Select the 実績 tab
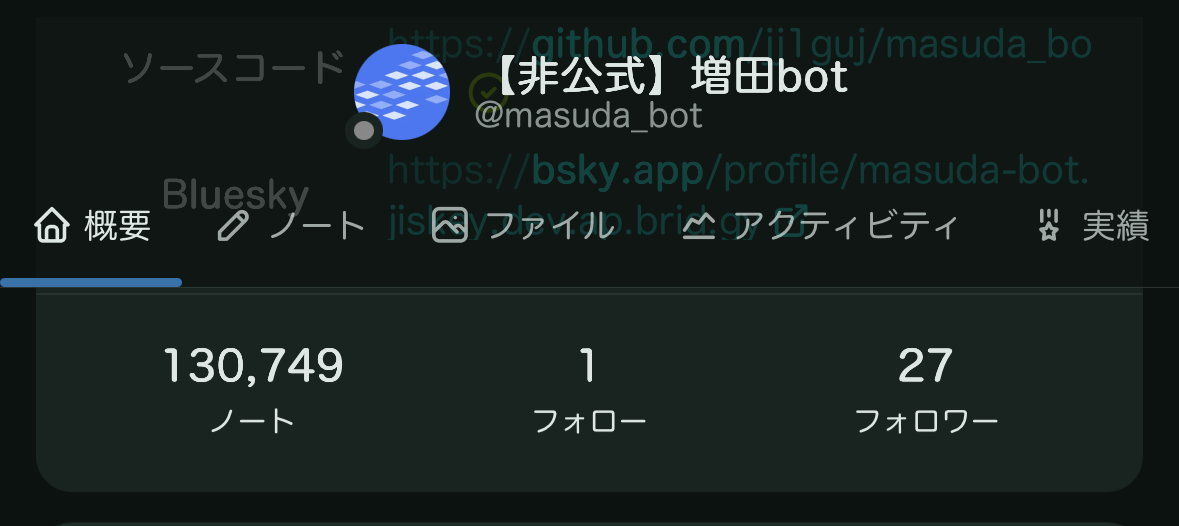This screenshot has height=526, width=1179. click(1092, 228)
